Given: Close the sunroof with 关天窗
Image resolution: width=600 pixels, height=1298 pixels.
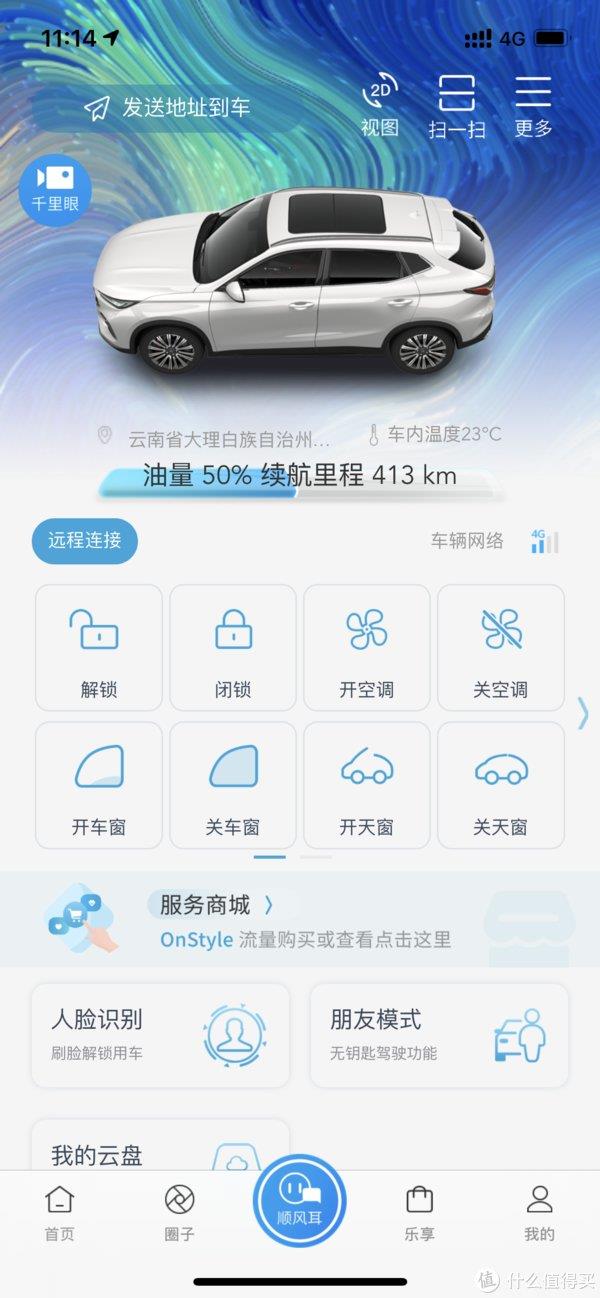Looking at the screenshot, I should pos(500,785).
